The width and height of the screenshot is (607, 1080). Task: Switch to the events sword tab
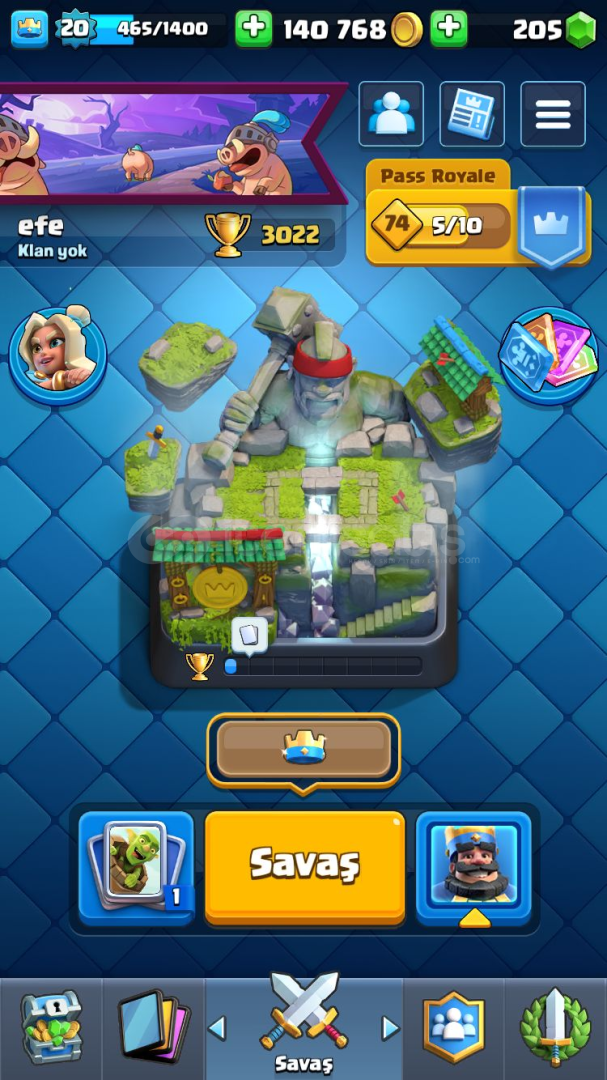tap(555, 1028)
